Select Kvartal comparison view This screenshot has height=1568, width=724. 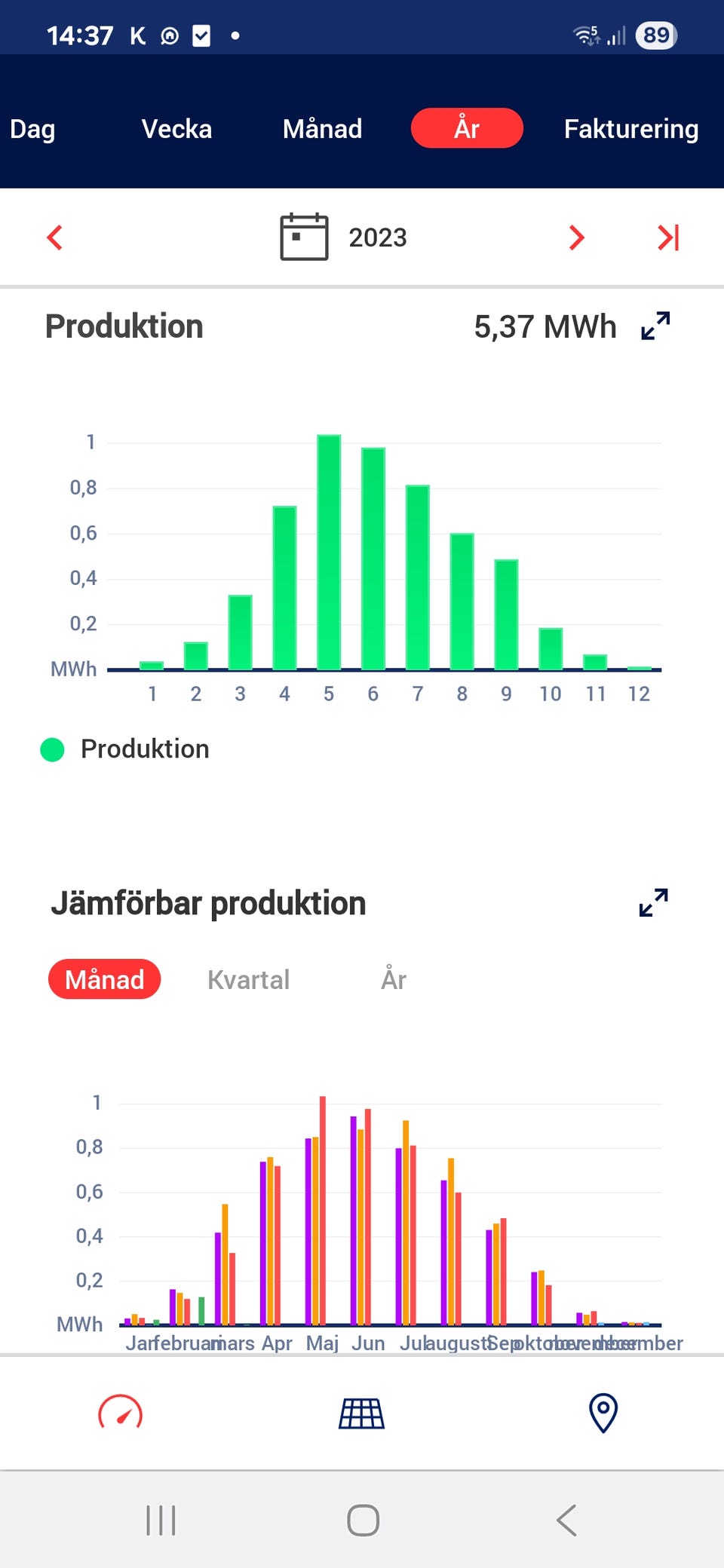[x=248, y=979]
